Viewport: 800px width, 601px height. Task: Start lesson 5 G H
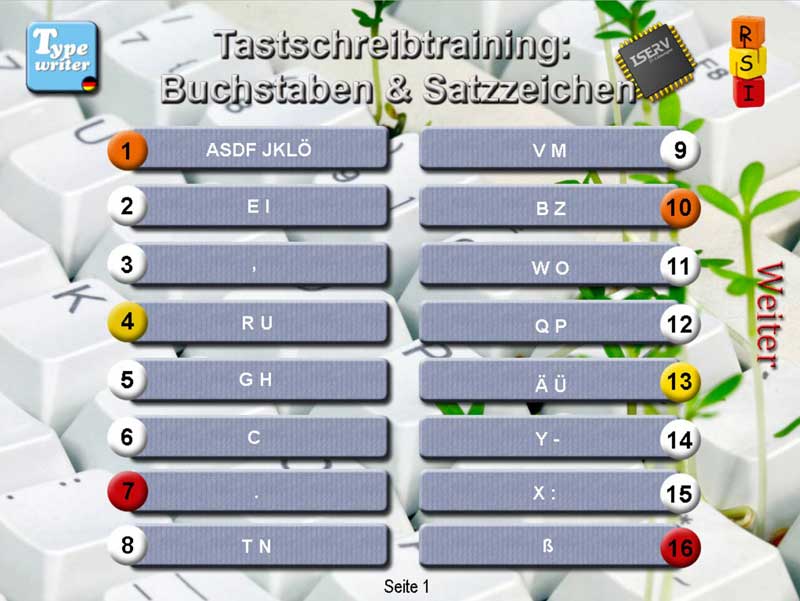(x=258, y=380)
